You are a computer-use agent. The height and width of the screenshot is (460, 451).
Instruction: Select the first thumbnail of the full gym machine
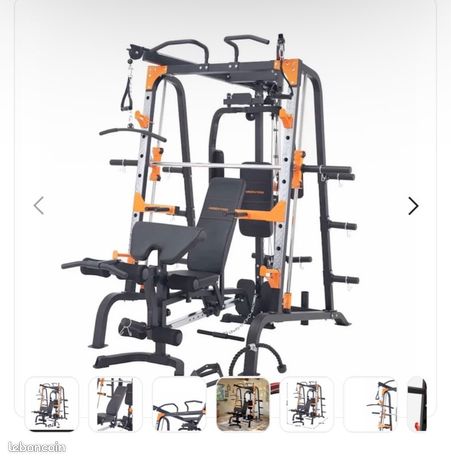tap(52, 404)
